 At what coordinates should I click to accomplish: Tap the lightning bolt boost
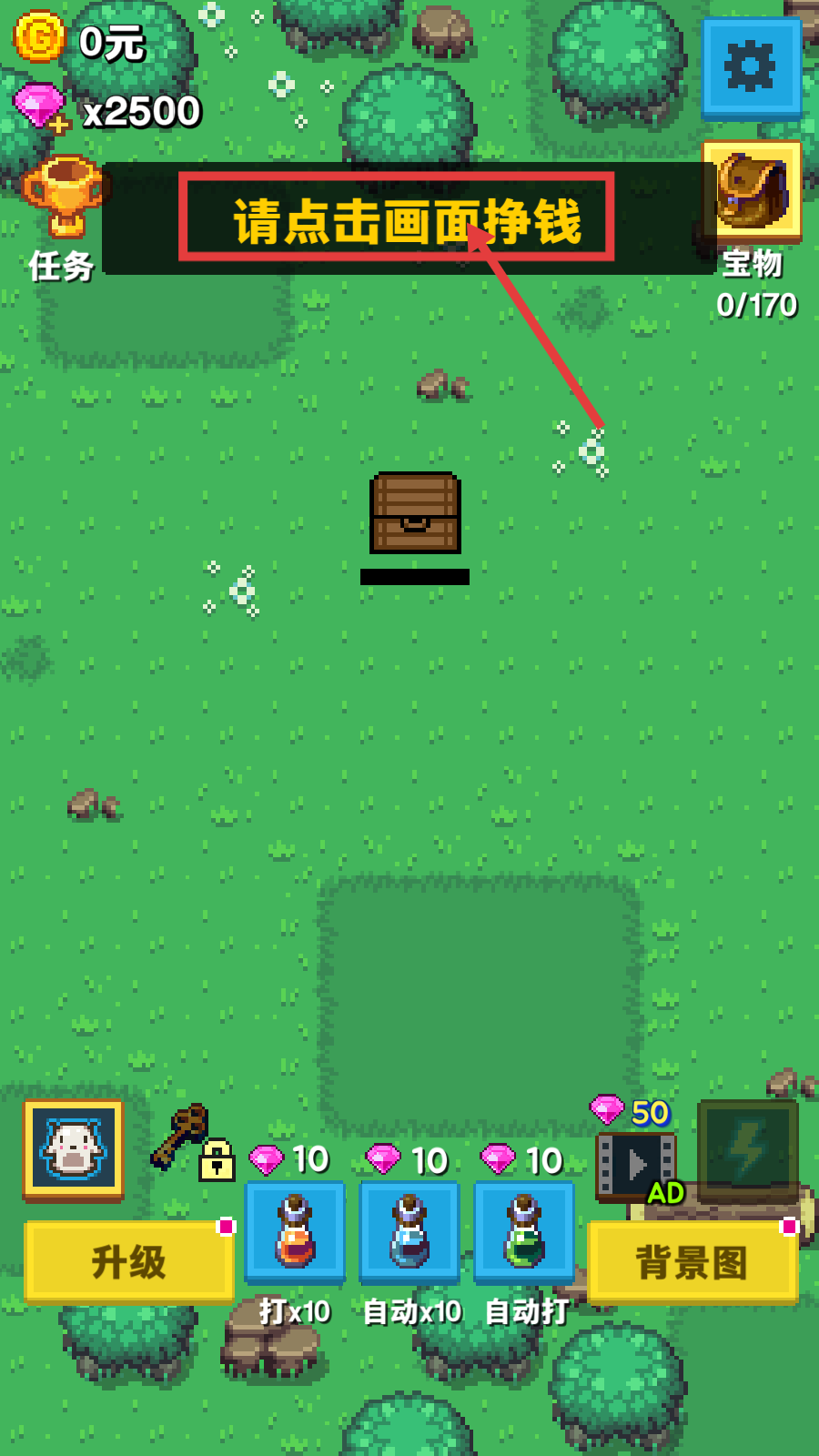tap(747, 1147)
